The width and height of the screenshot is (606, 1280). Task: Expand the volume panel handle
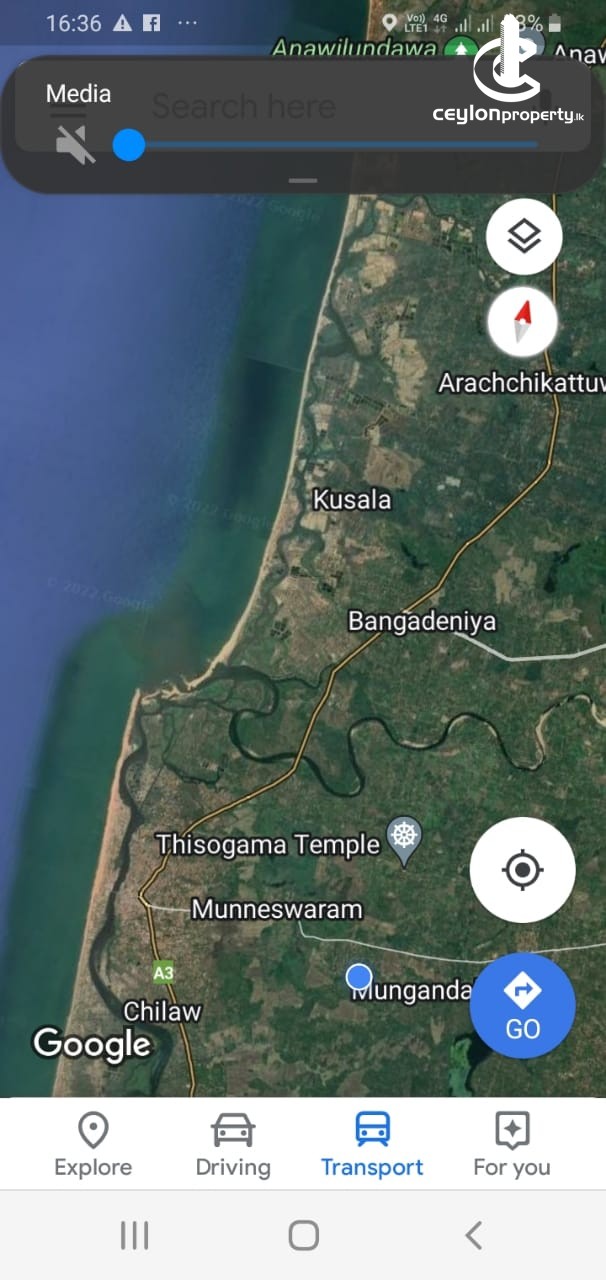pyautogui.click(x=303, y=181)
